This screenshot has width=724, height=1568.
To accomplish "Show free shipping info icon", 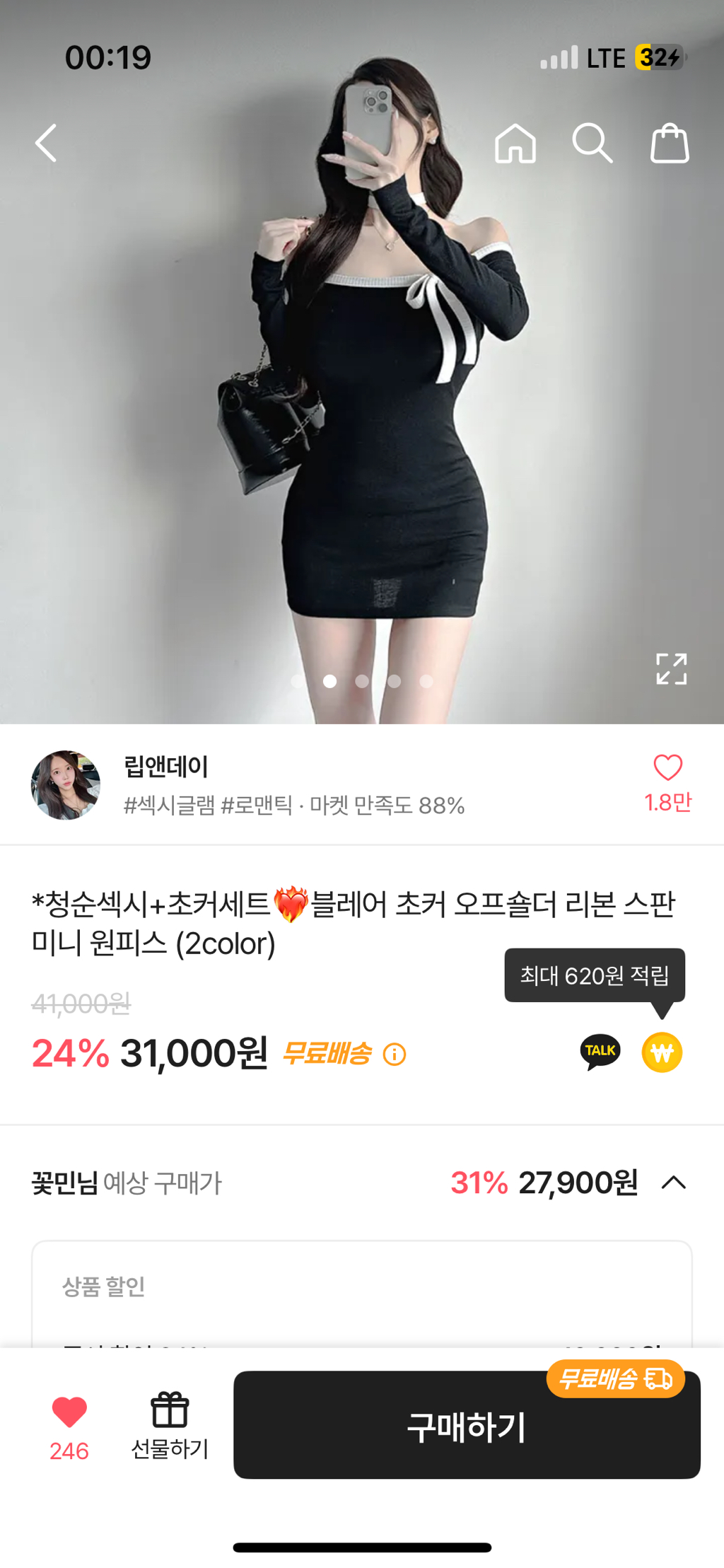I will [395, 1055].
